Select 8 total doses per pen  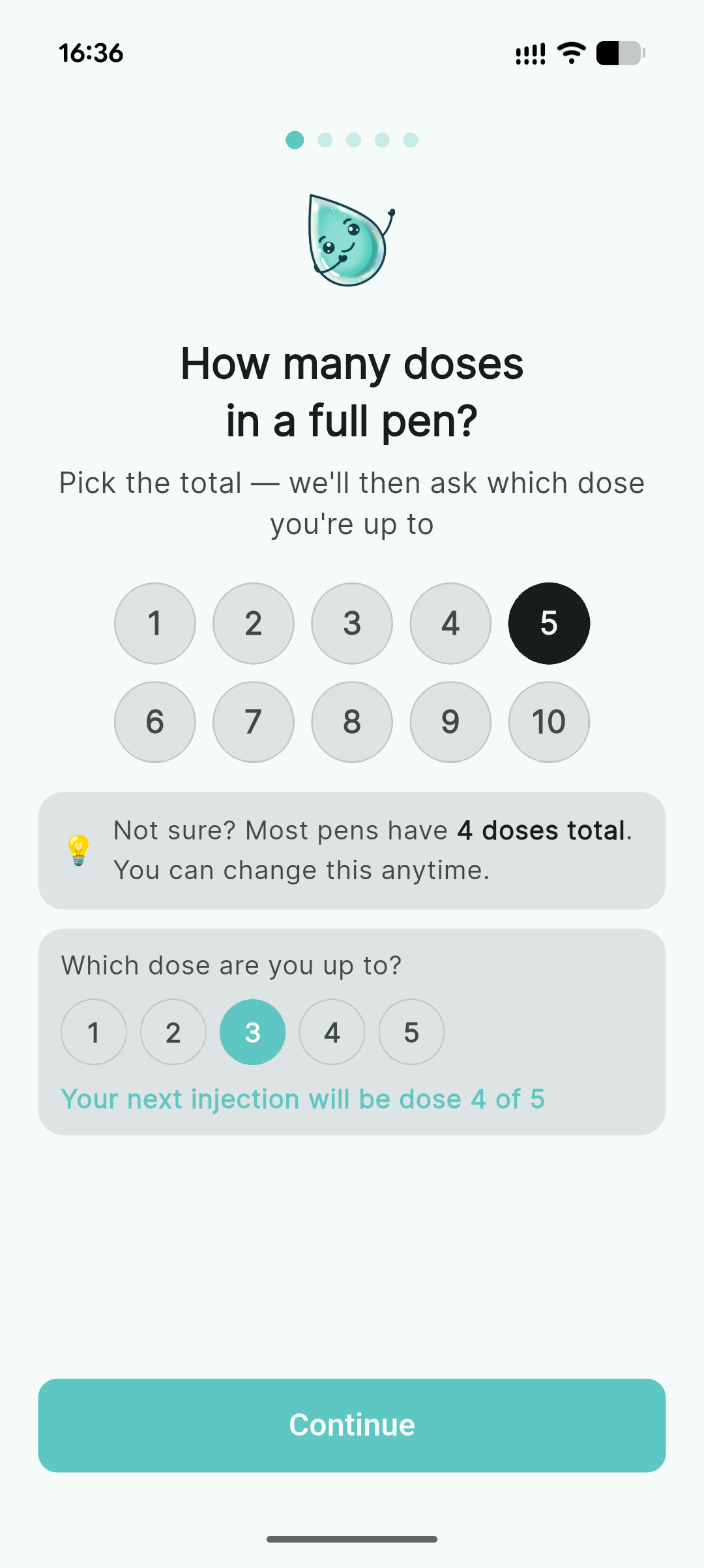pyautogui.click(x=351, y=722)
